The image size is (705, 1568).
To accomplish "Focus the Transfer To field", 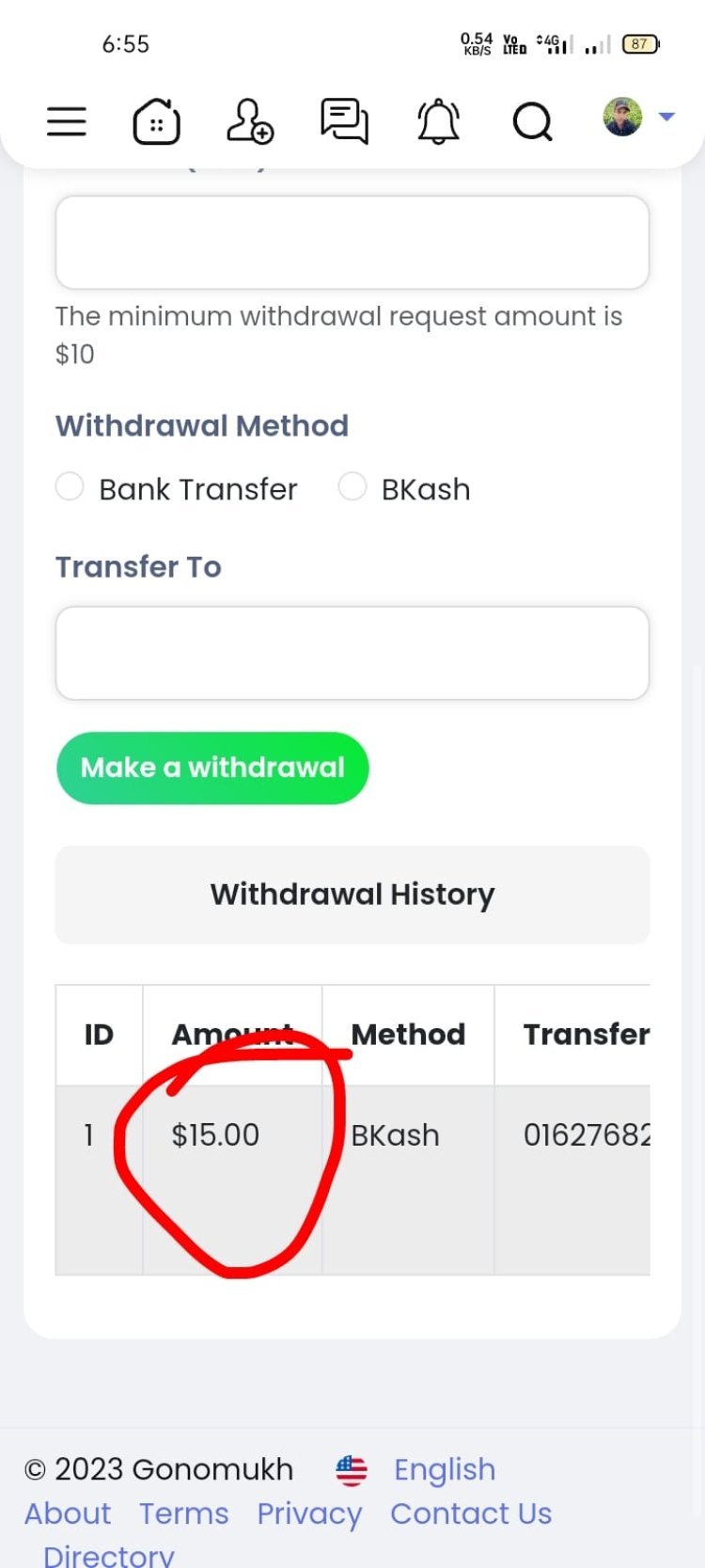I will (352, 653).
